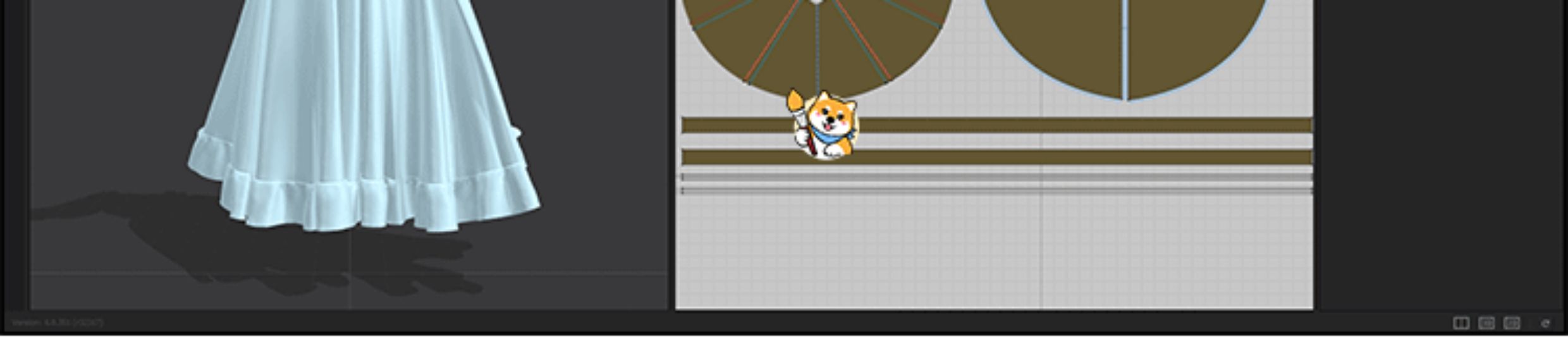Select the 3D-only window layout icon
The height and width of the screenshot is (344, 1568).
click(x=1486, y=323)
